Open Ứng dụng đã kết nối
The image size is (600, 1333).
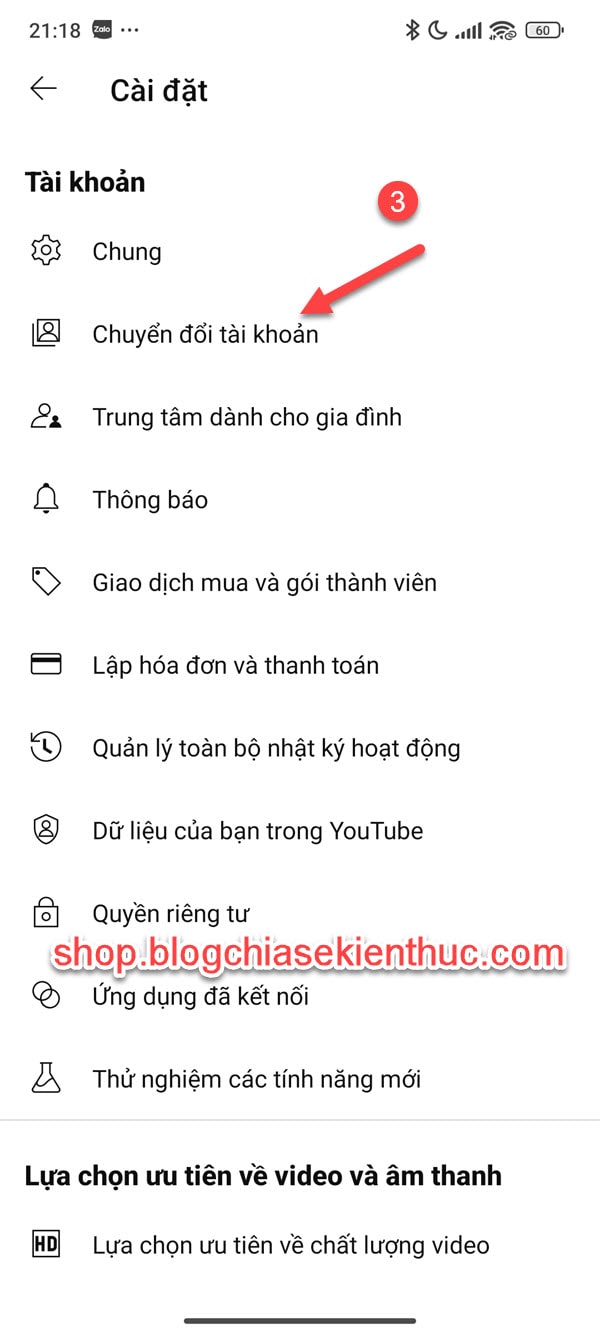(x=300, y=996)
